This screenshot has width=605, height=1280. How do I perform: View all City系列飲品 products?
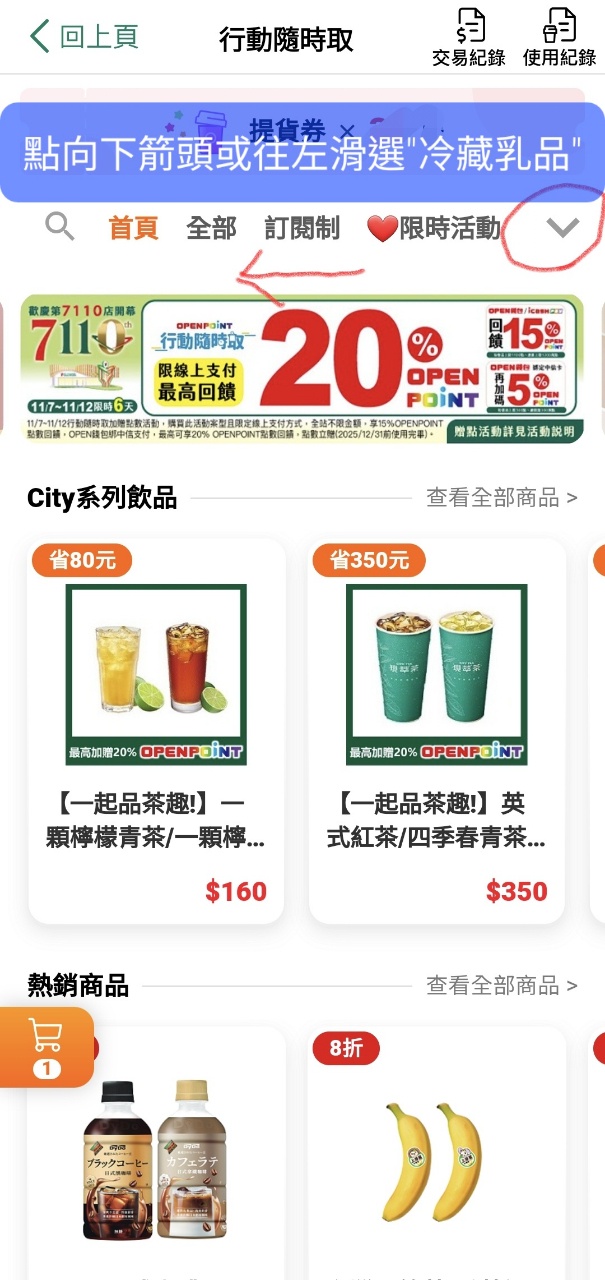point(501,497)
